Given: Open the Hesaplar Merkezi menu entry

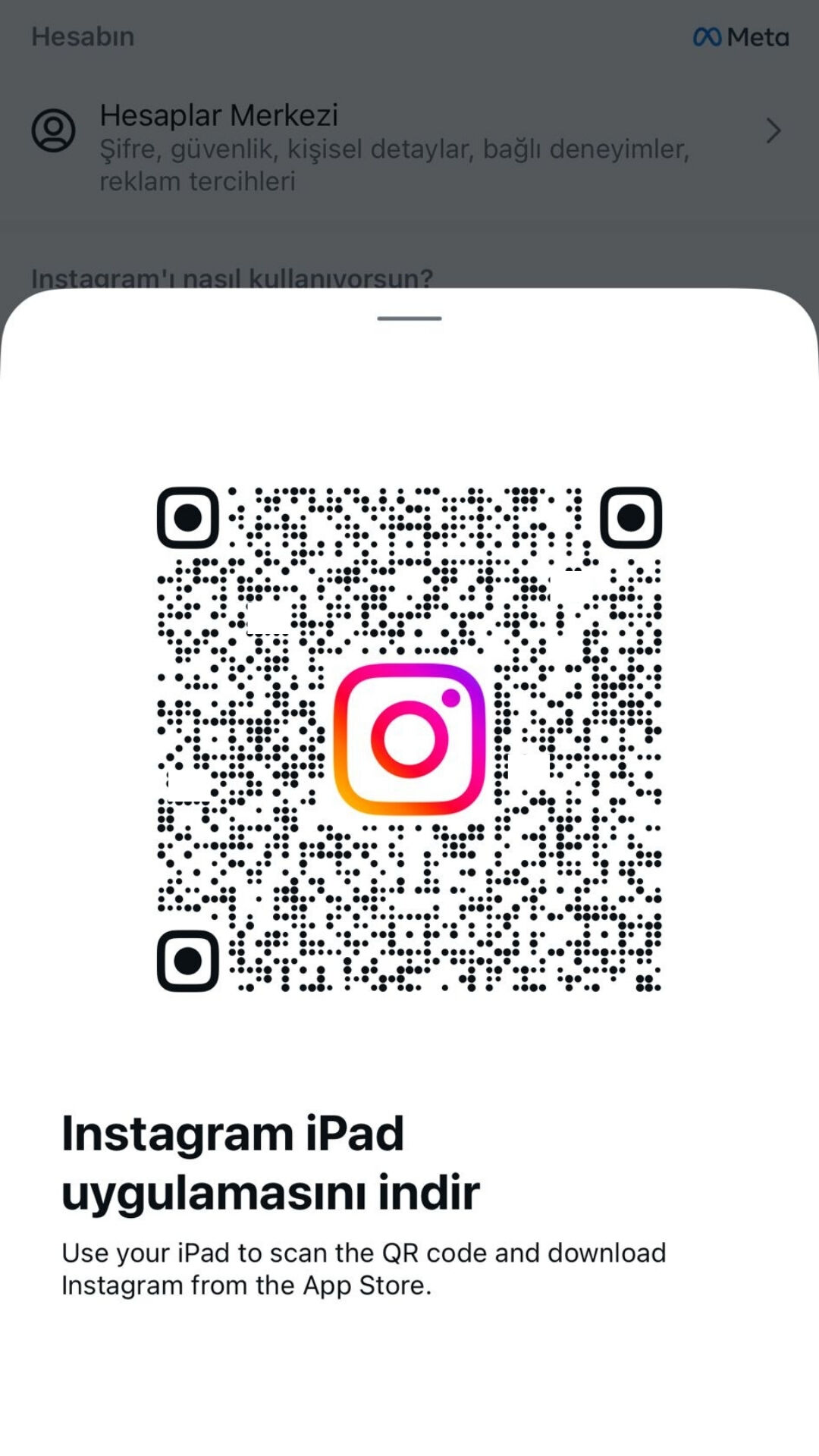Looking at the screenshot, I should [x=220, y=115].
